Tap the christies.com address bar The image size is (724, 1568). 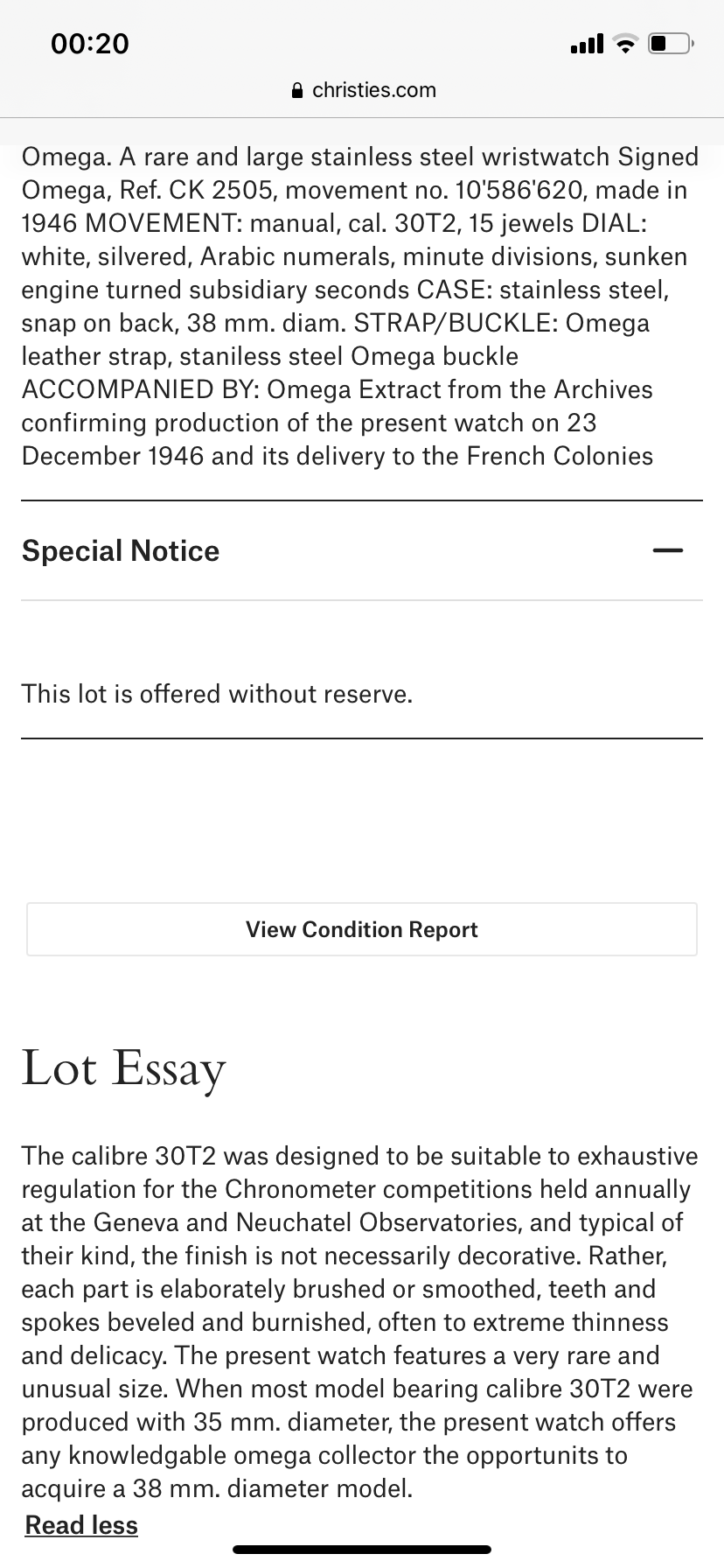coord(362,90)
